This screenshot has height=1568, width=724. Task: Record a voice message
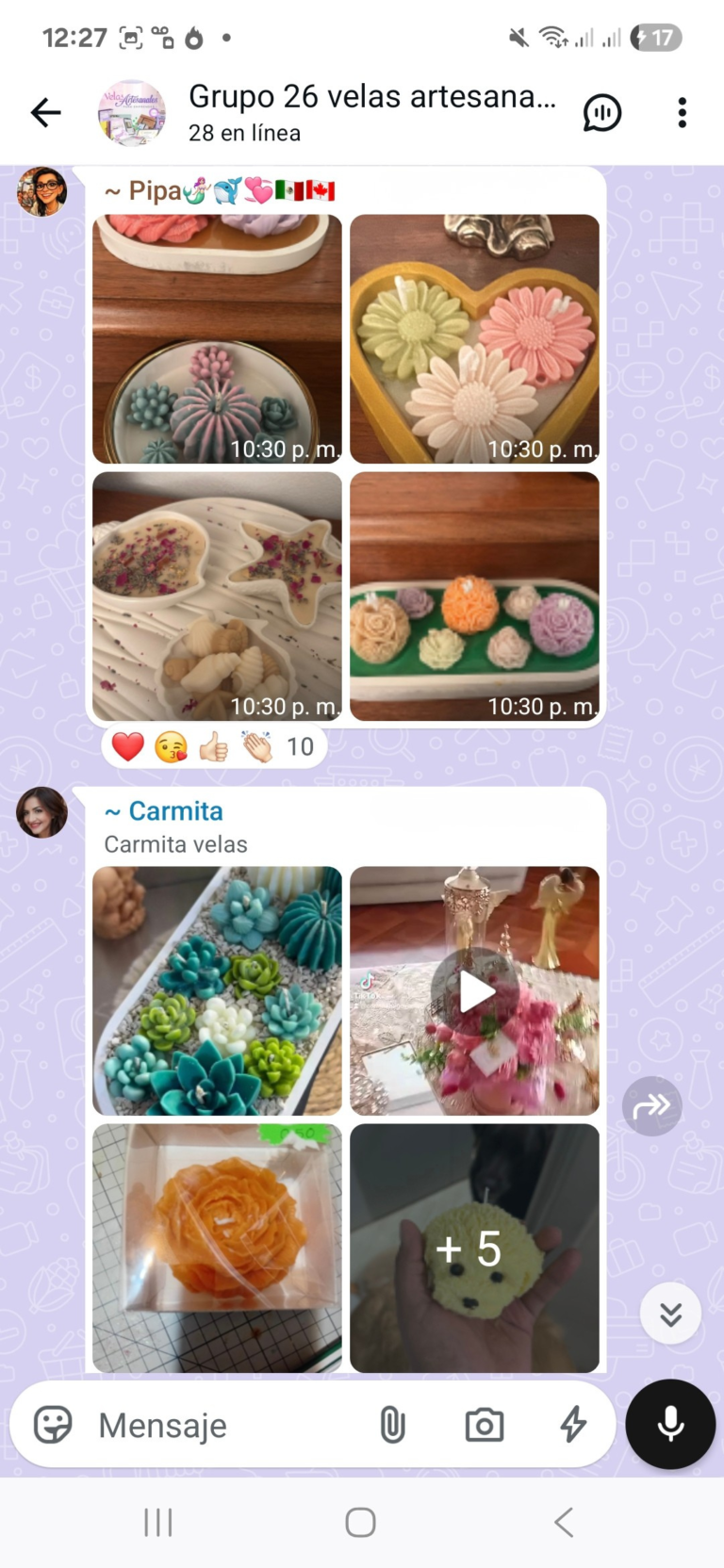(x=670, y=1424)
